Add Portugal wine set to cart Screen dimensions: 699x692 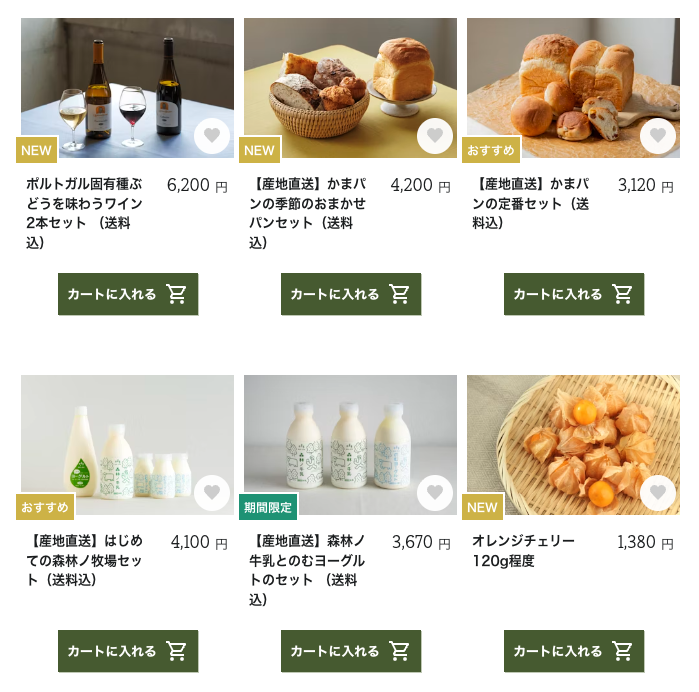coord(127,294)
